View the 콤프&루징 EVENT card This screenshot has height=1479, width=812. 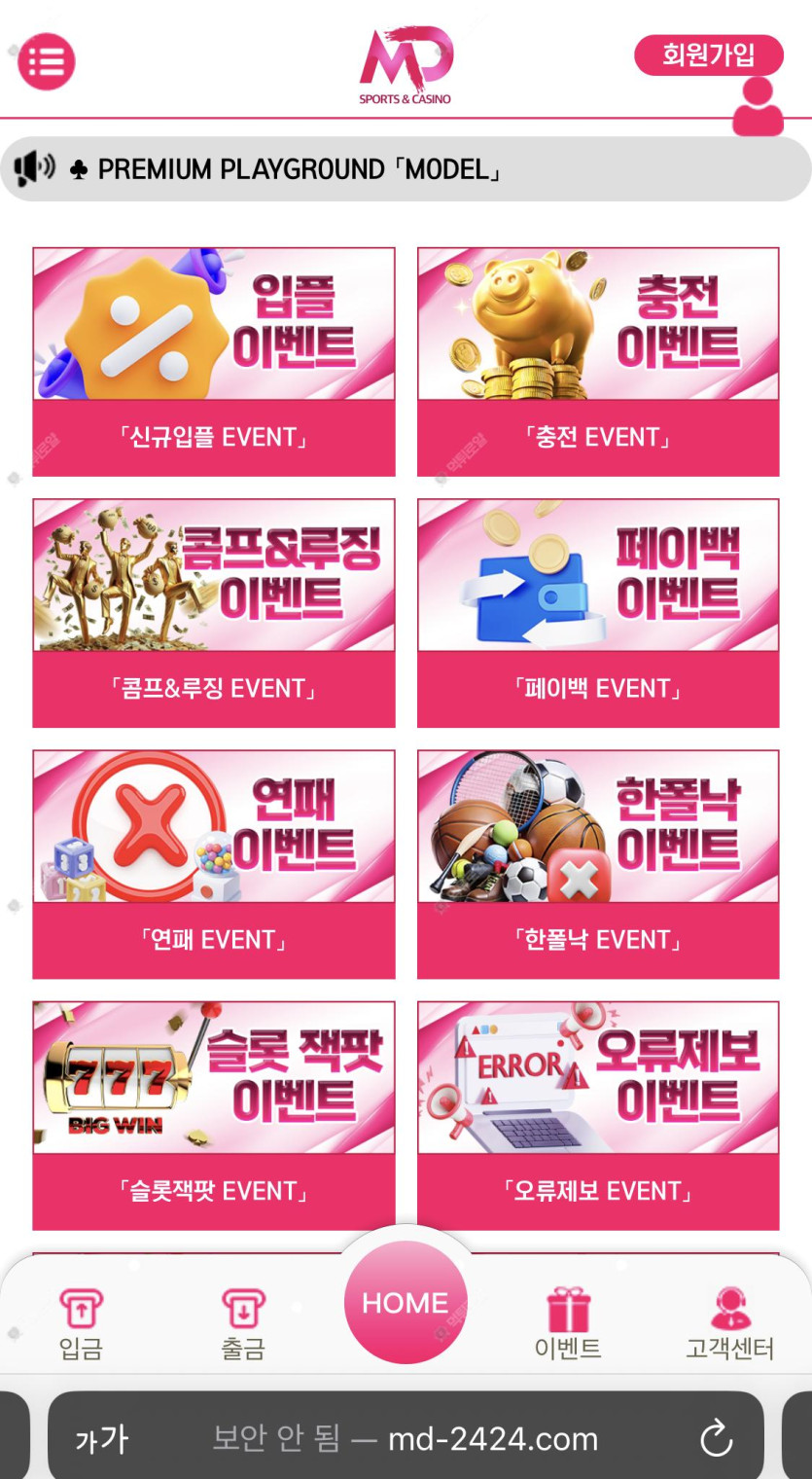214,613
